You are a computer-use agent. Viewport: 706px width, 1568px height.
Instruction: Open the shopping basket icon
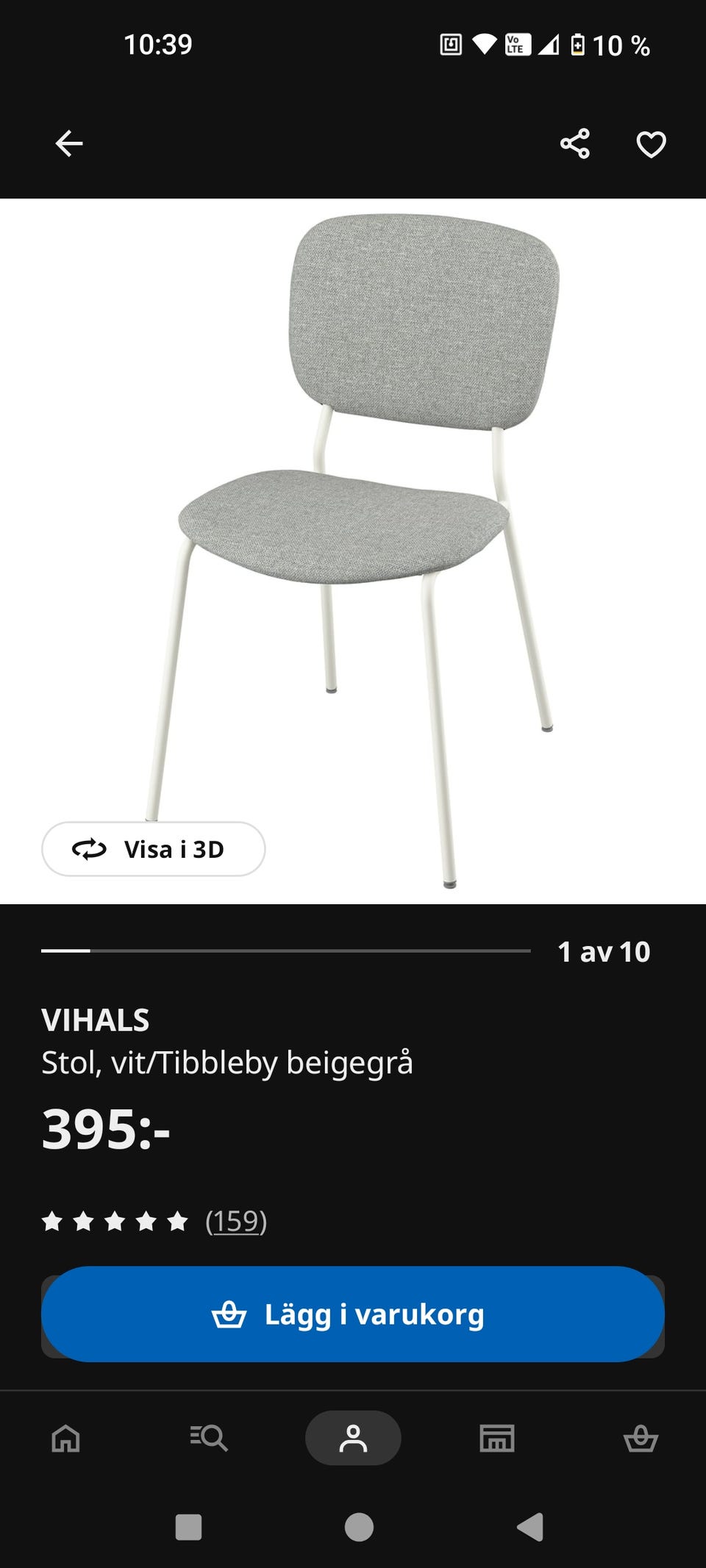click(641, 1437)
